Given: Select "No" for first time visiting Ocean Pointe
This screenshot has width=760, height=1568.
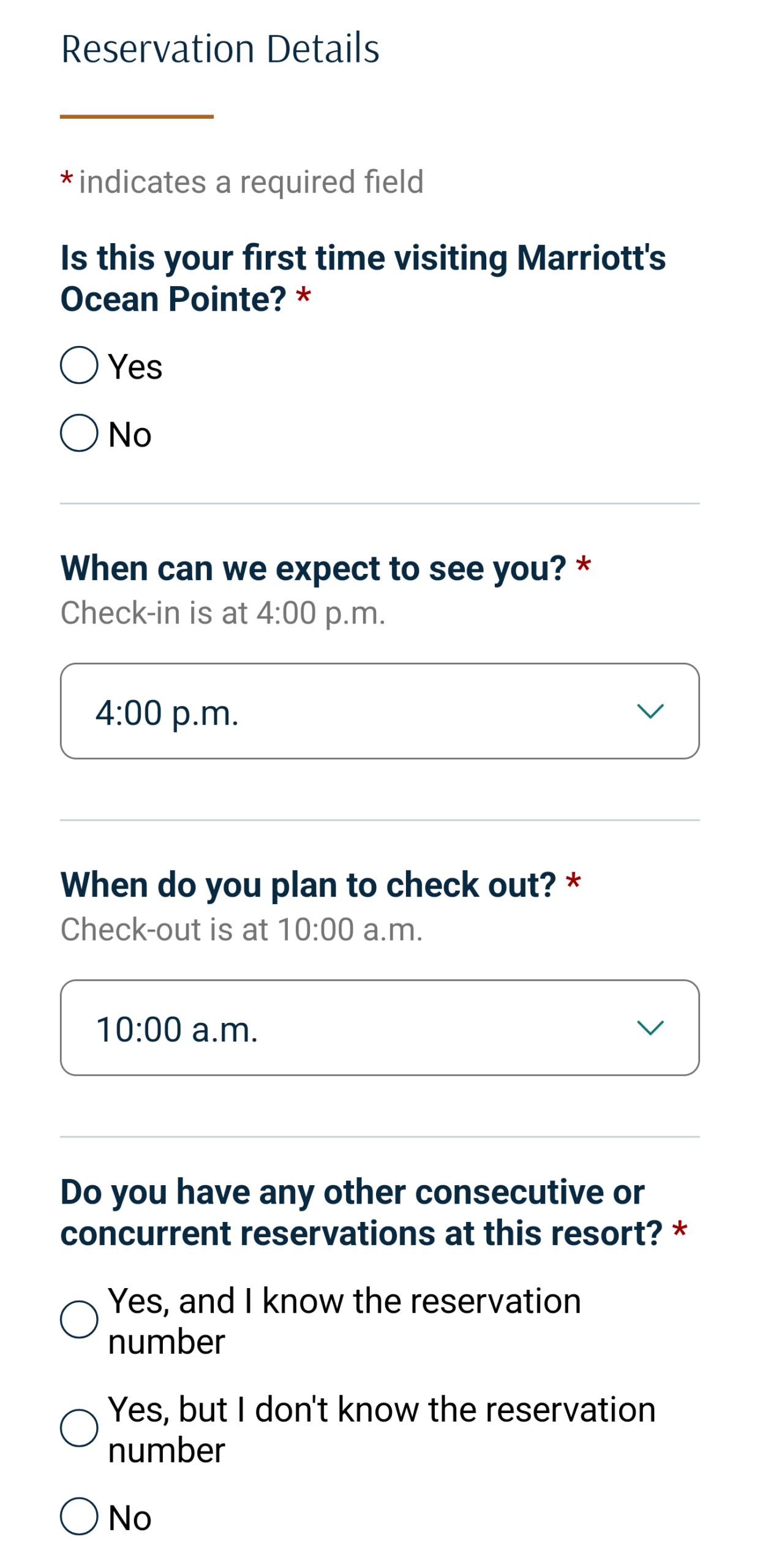Looking at the screenshot, I should click(78, 434).
